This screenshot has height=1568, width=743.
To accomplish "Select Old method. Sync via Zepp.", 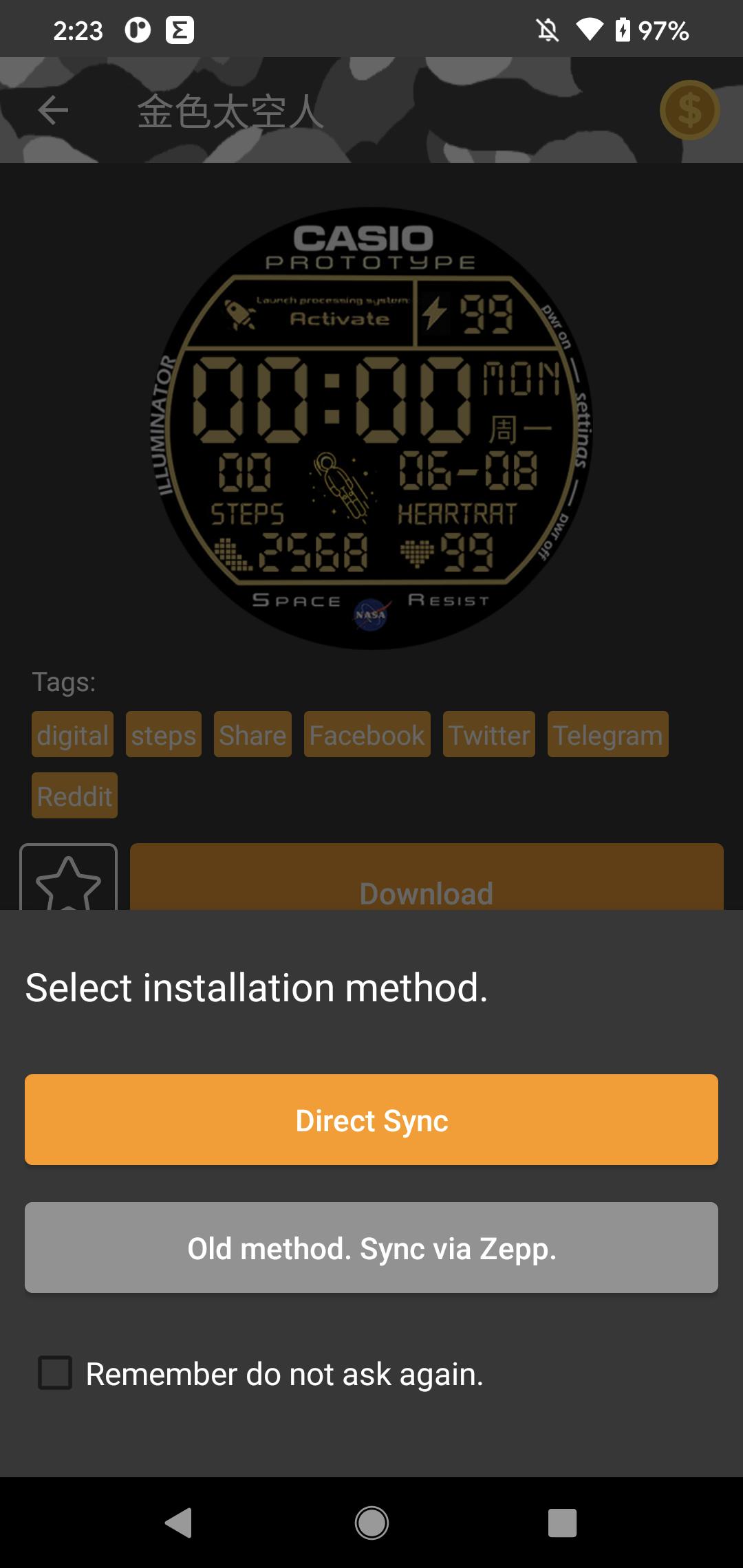I will click(371, 1248).
